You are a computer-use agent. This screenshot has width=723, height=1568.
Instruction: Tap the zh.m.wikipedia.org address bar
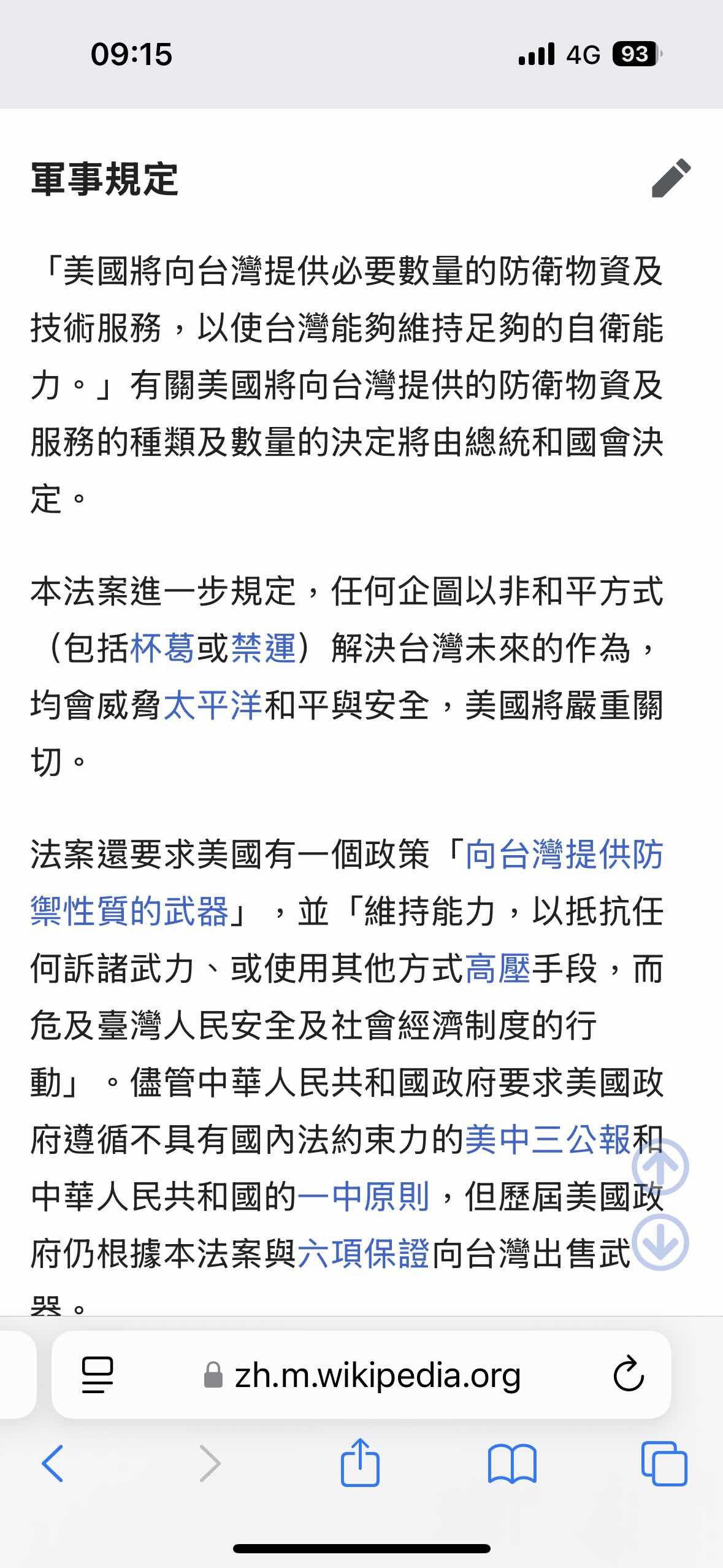(x=362, y=1375)
